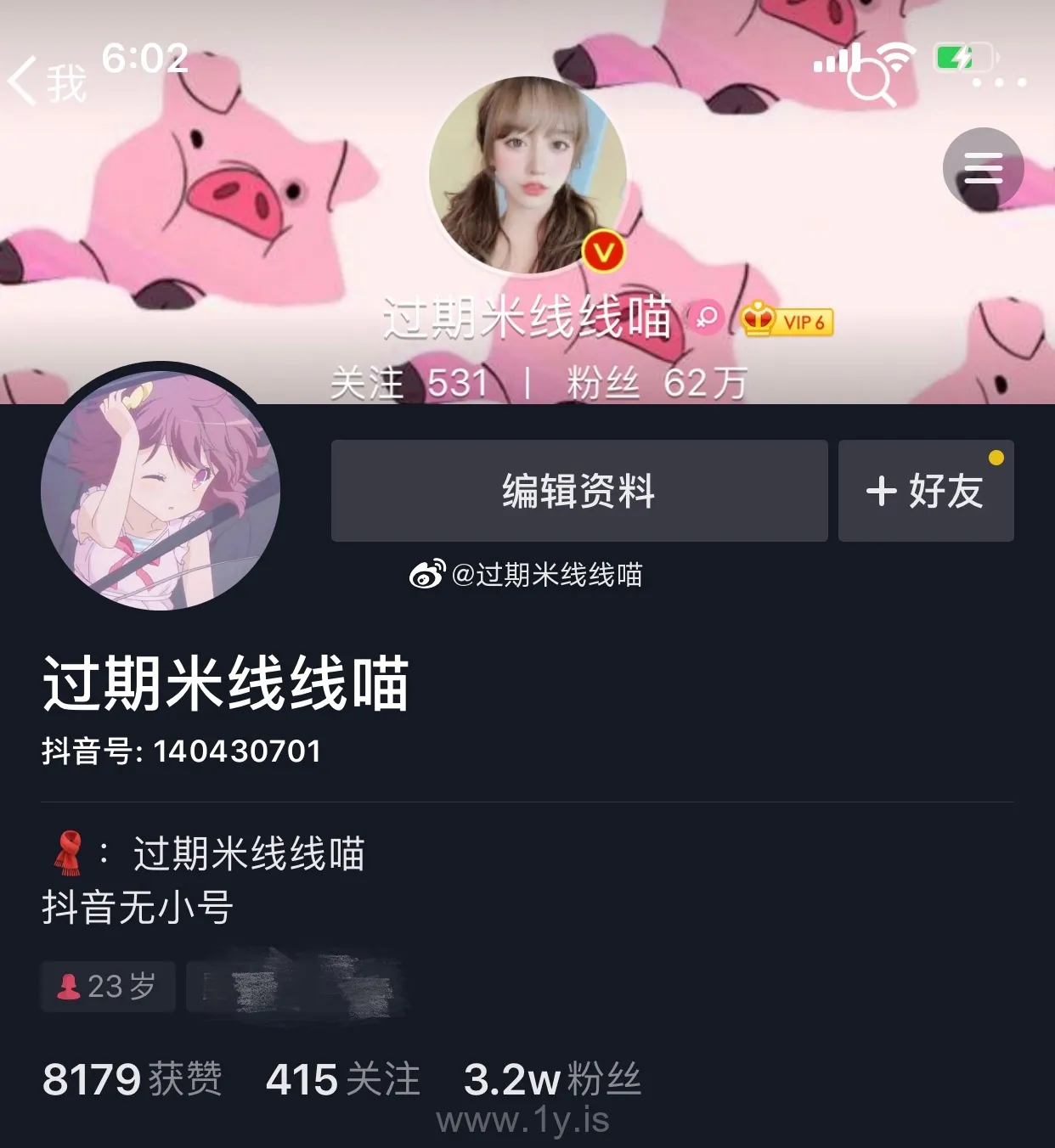
Task: Open the 3.2w 粉丝 followers list
Action: [552, 1079]
